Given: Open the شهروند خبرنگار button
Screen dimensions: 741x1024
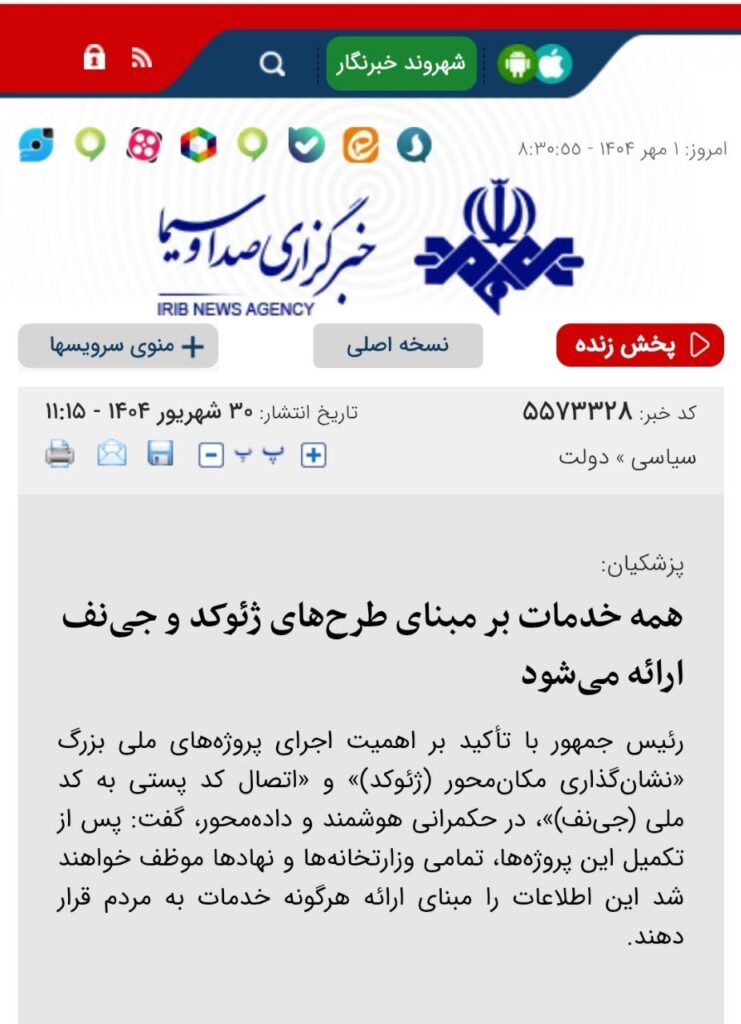Looking at the screenshot, I should (x=401, y=64).
